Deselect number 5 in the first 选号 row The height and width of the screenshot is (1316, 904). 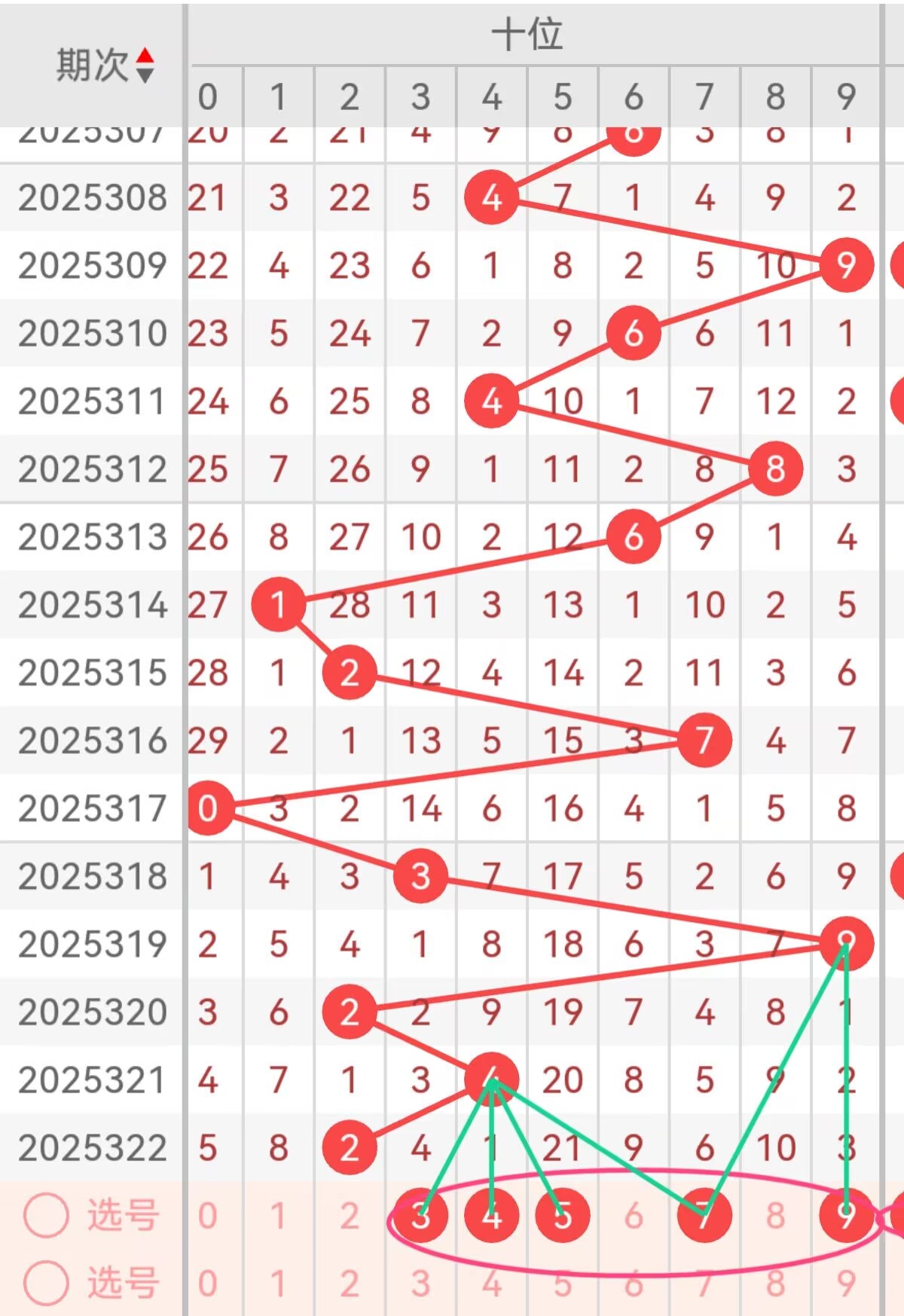pyautogui.click(x=562, y=1215)
